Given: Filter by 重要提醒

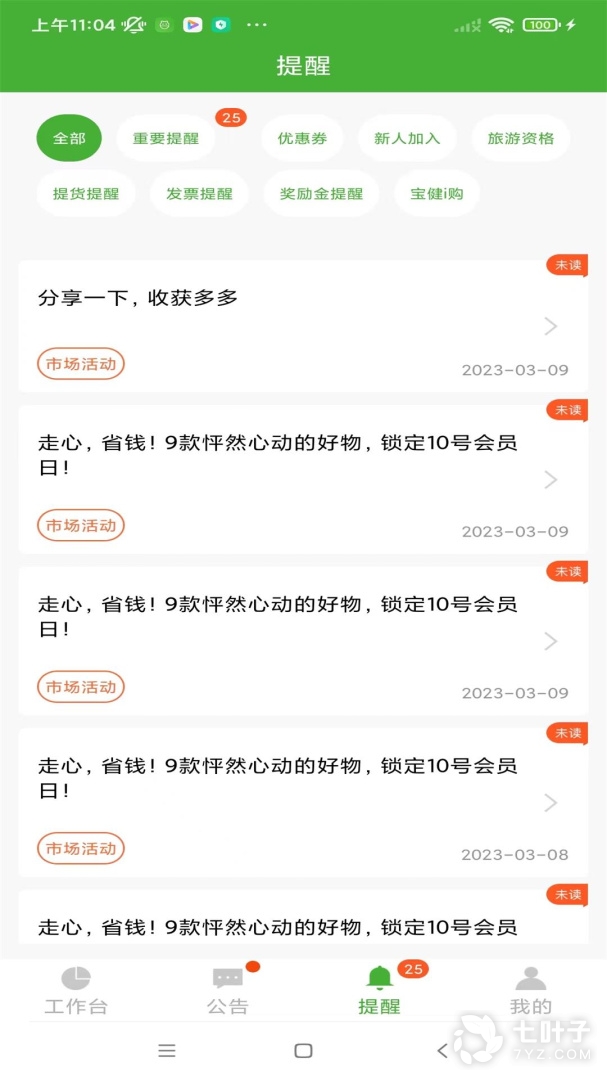Looking at the screenshot, I should 166,138.
